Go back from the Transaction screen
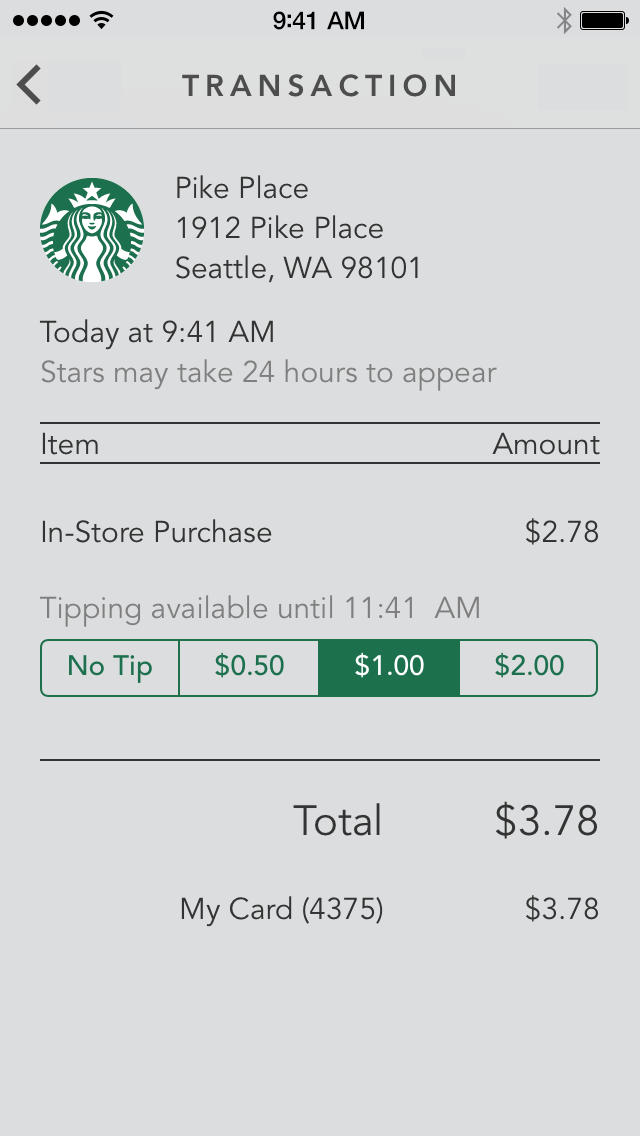 coord(29,85)
